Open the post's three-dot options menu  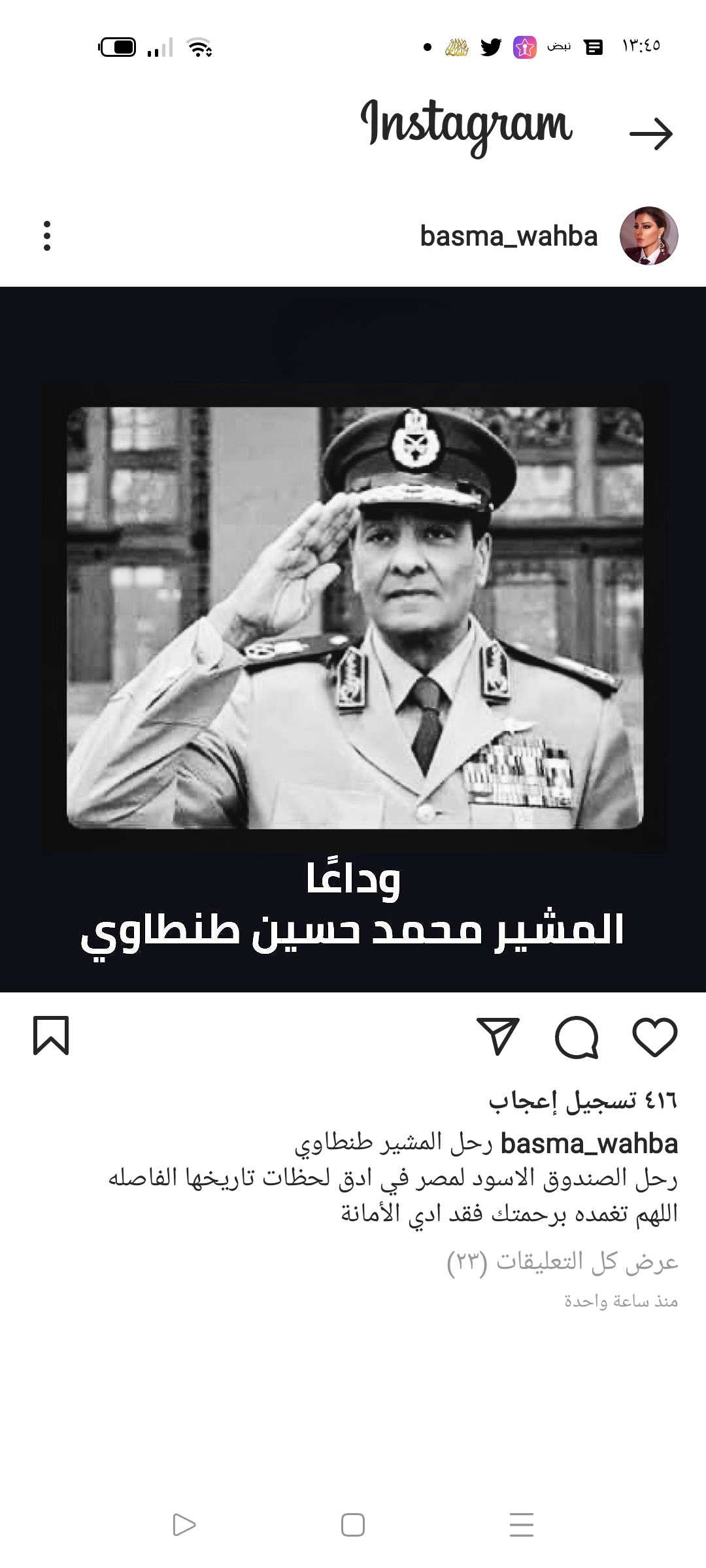pyautogui.click(x=47, y=236)
